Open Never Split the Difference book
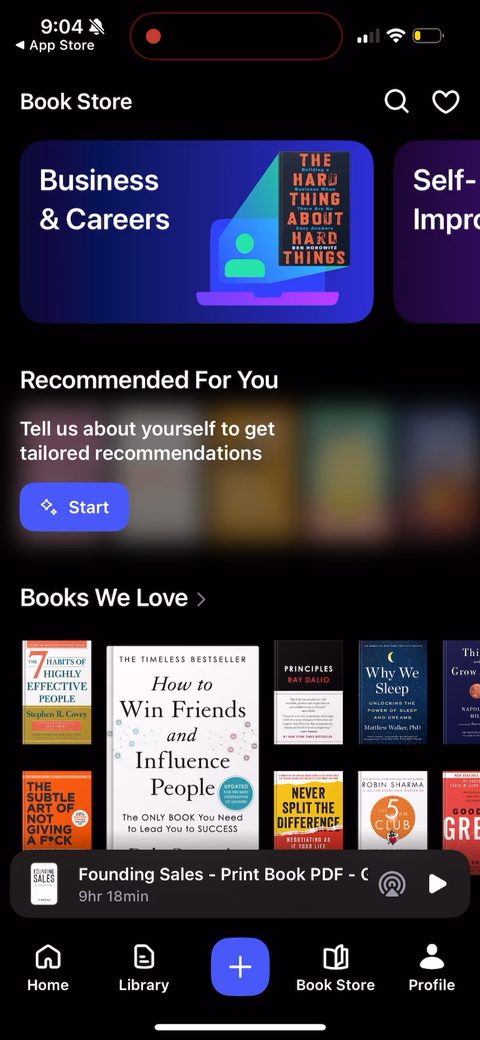480x1040 pixels. 308,810
